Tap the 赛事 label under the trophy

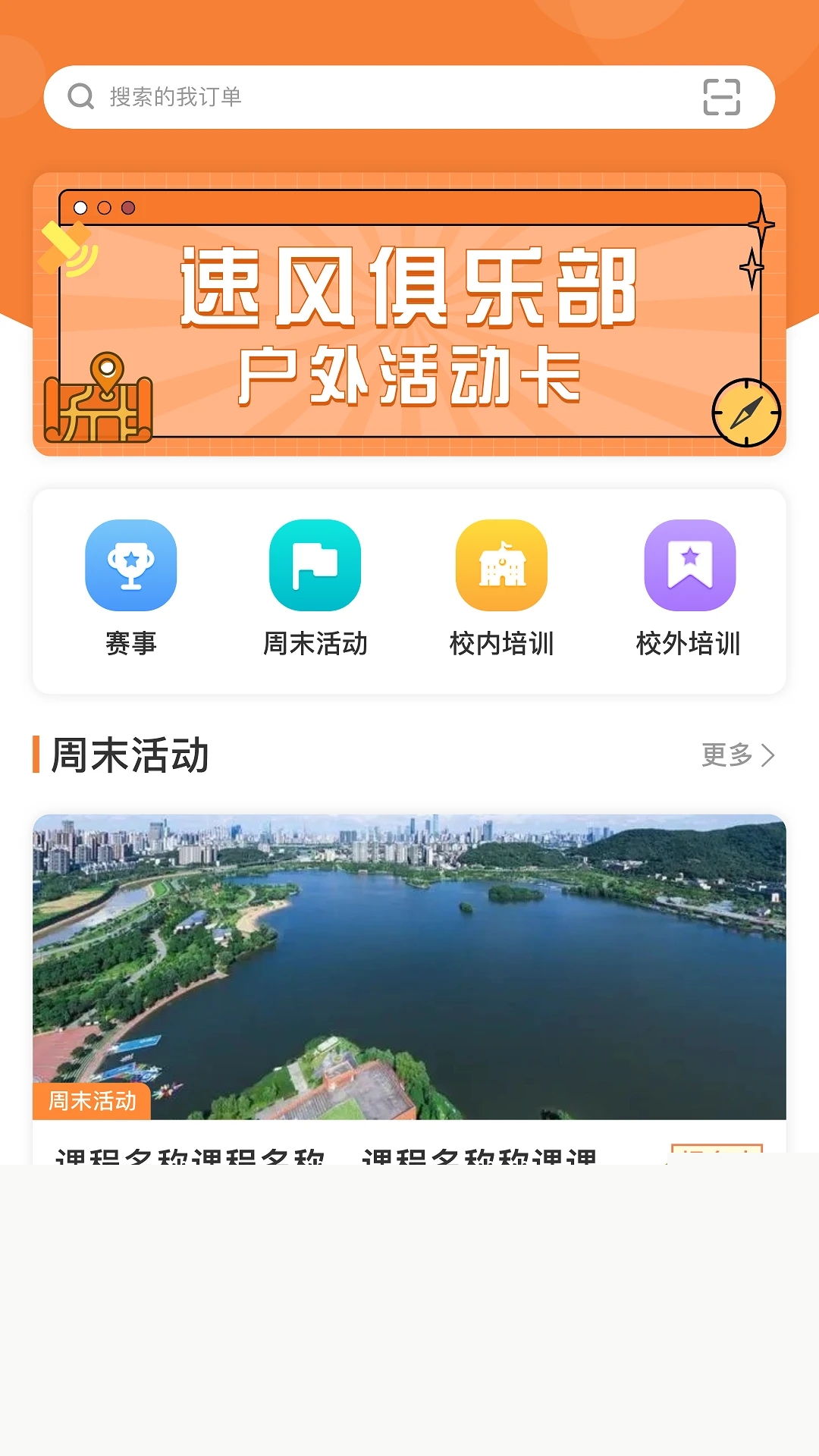(x=131, y=645)
